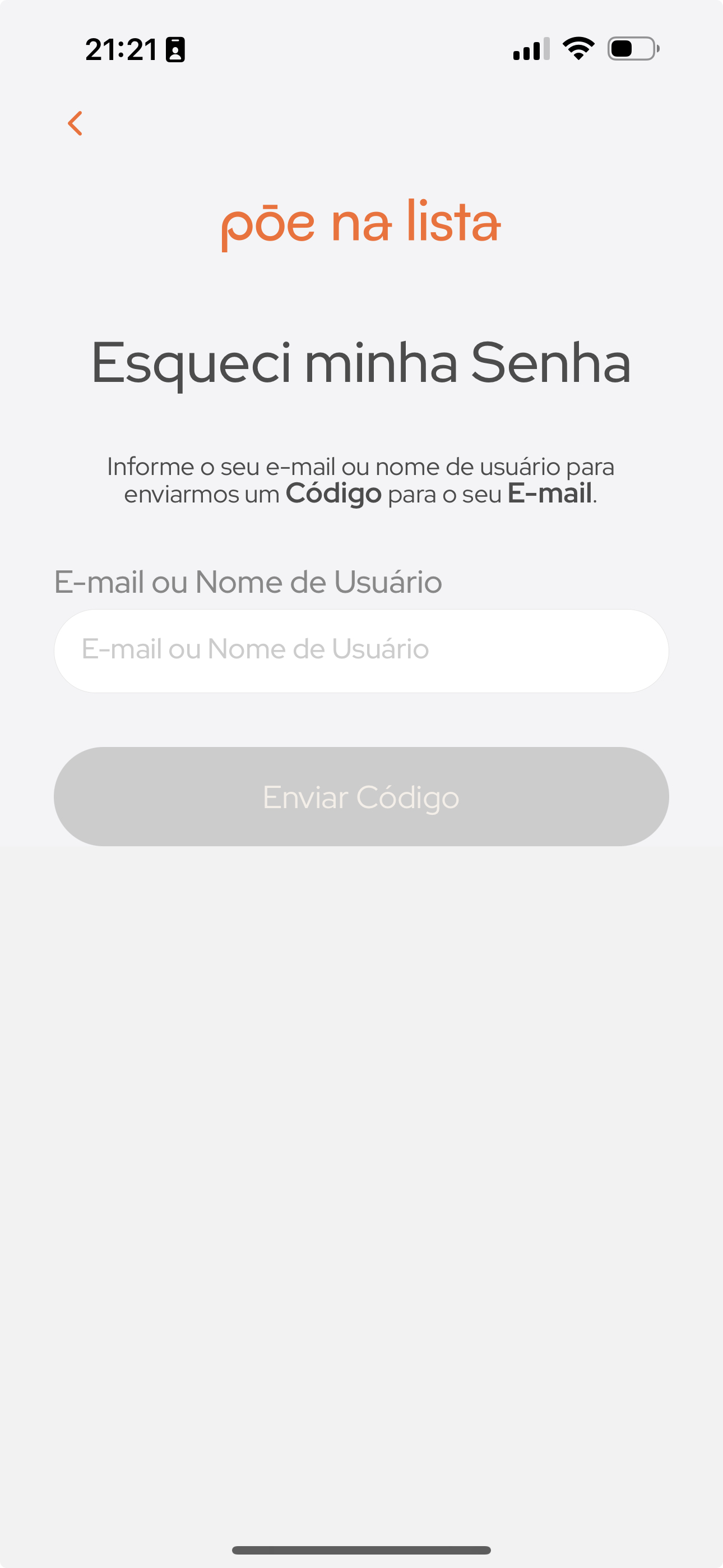Viewport: 723px width, 1568px height.
Task: Tap the placeholder text inside the input box
Action: (255, 649)
